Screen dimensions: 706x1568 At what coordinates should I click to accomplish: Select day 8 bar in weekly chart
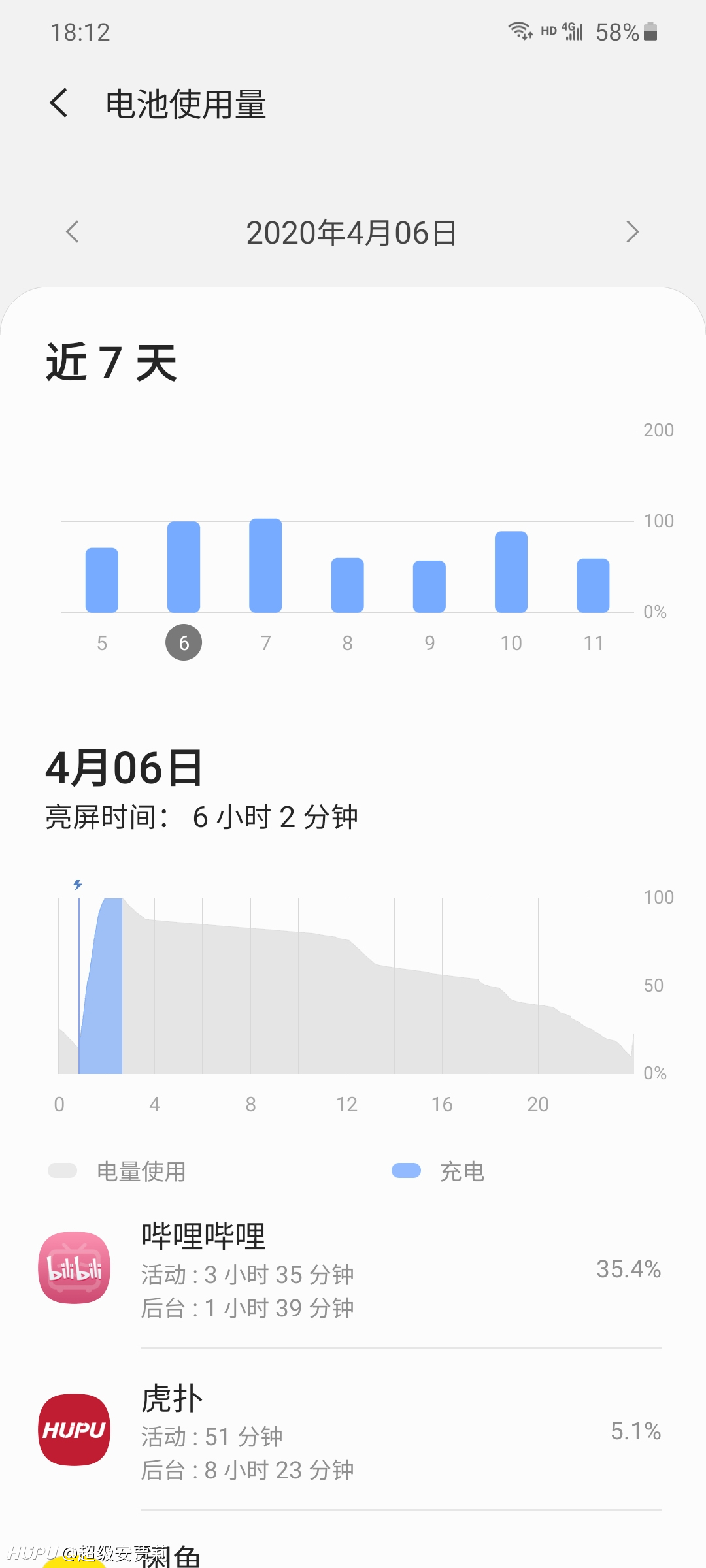point(347,585)
